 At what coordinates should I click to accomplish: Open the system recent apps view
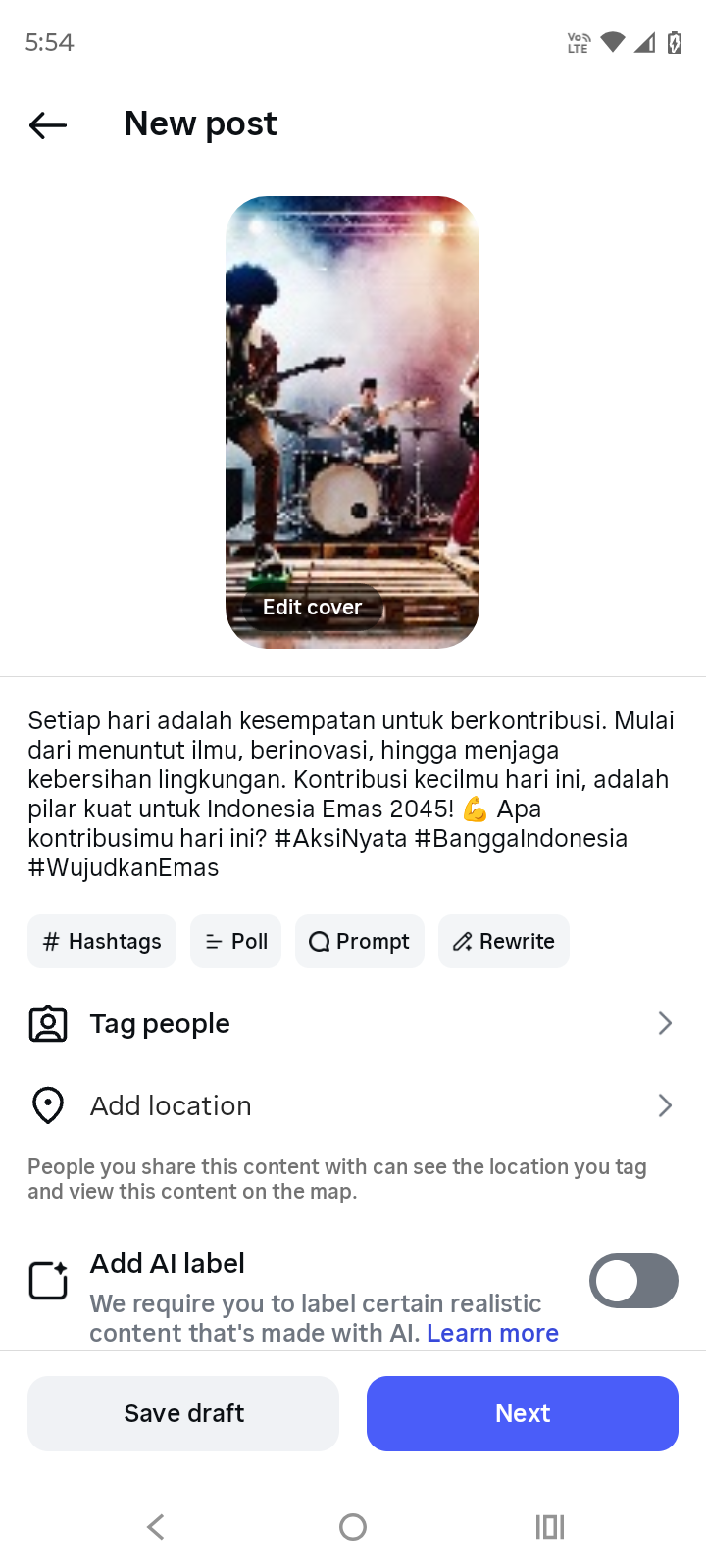click(549, 1527)
